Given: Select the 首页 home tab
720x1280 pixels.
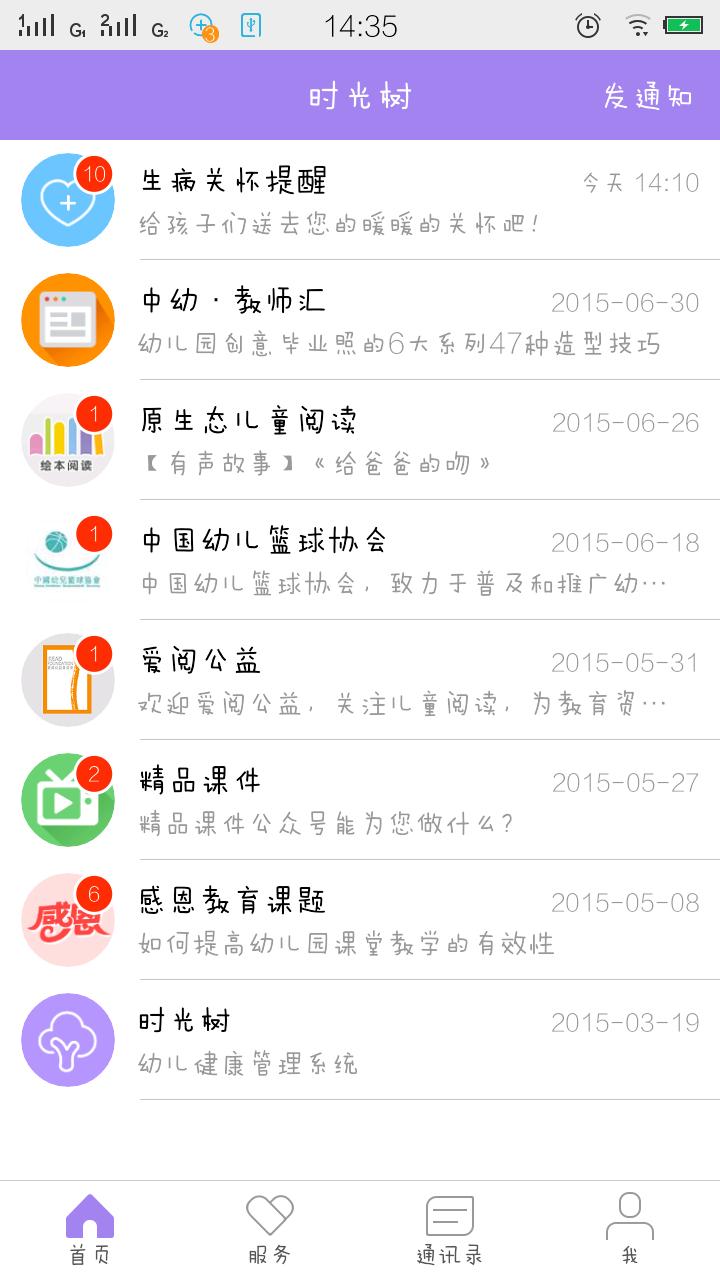Looking at the screenshot, I should [90, 1230].
